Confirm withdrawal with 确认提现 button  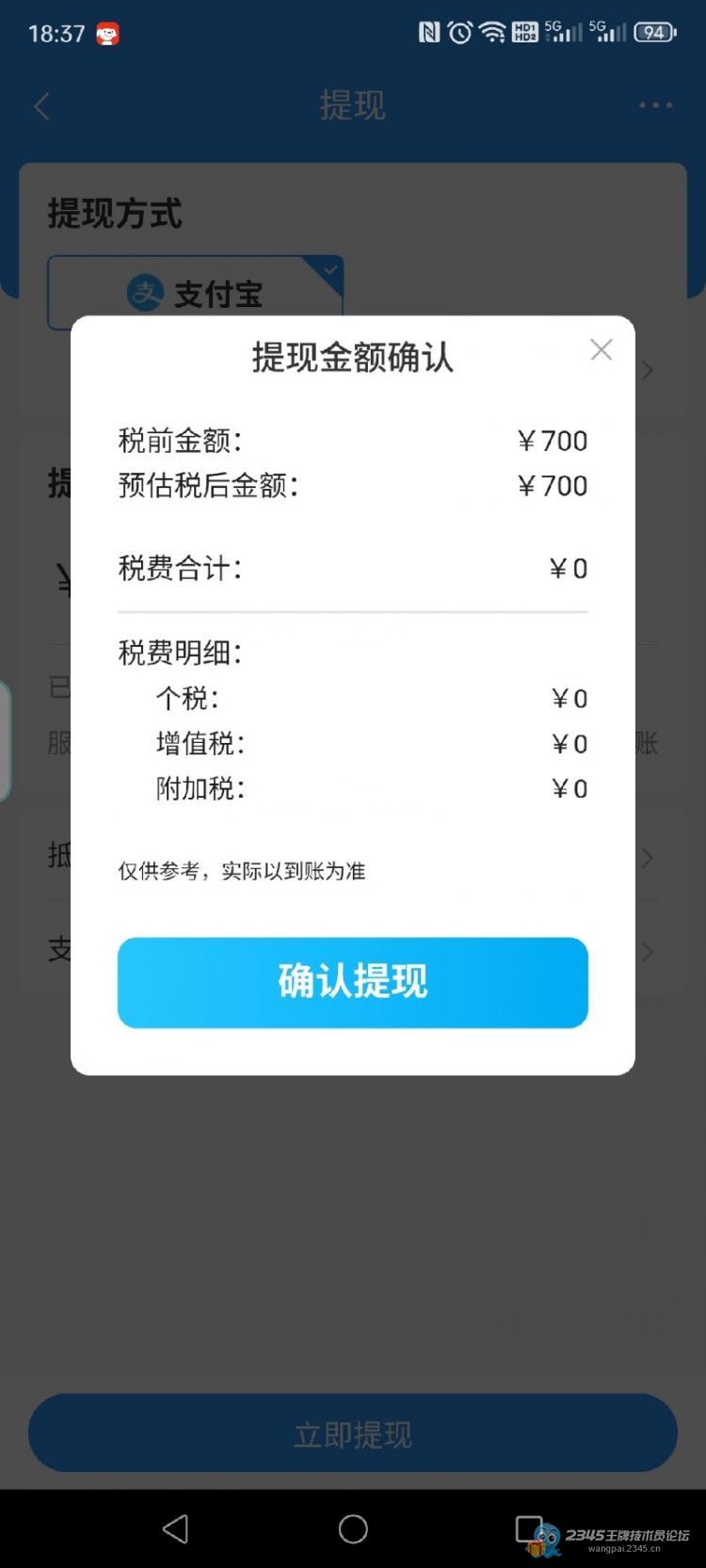click(353, 982)
